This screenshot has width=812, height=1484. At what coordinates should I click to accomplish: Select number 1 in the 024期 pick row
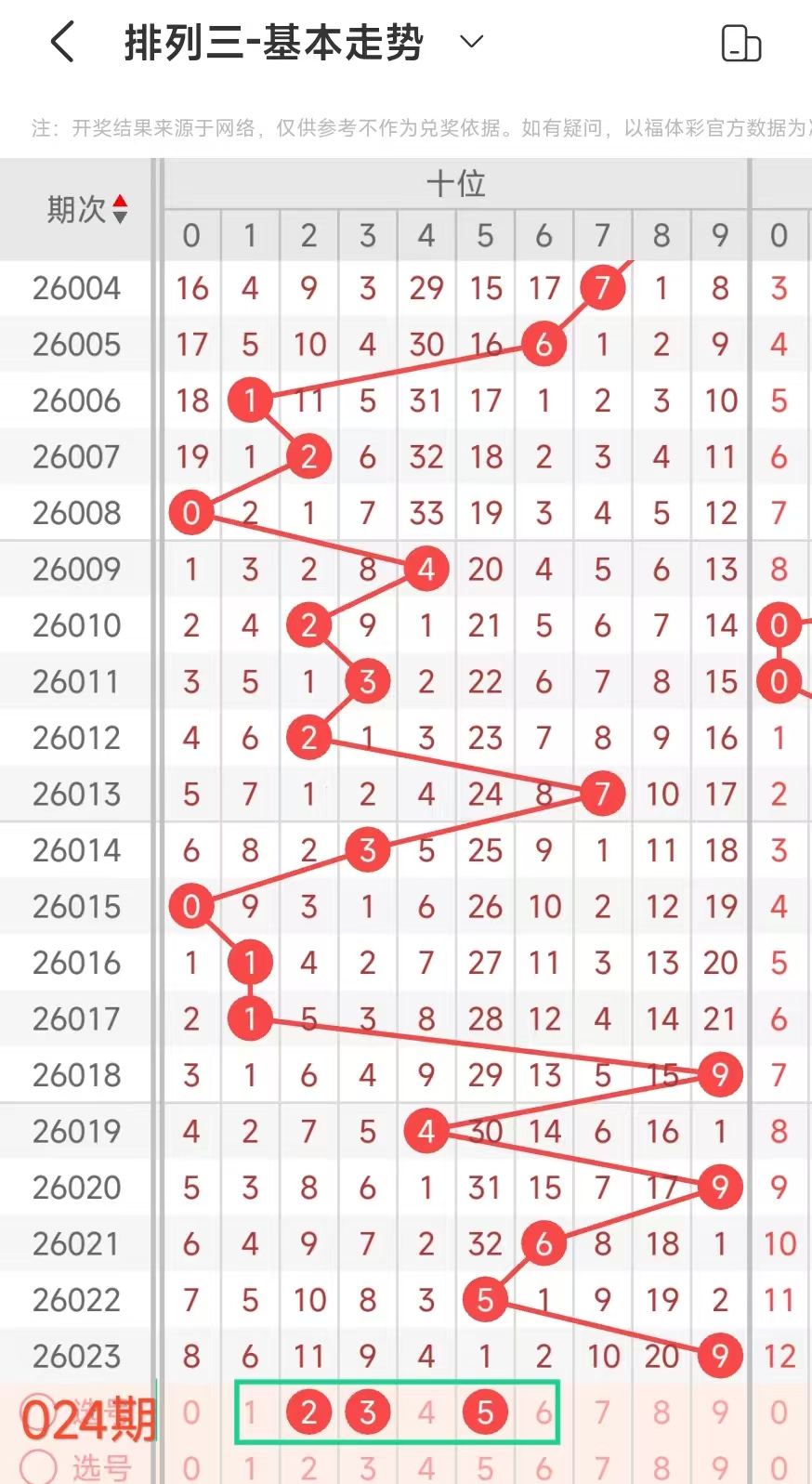pyautogui.click(x=250, y=1412)
